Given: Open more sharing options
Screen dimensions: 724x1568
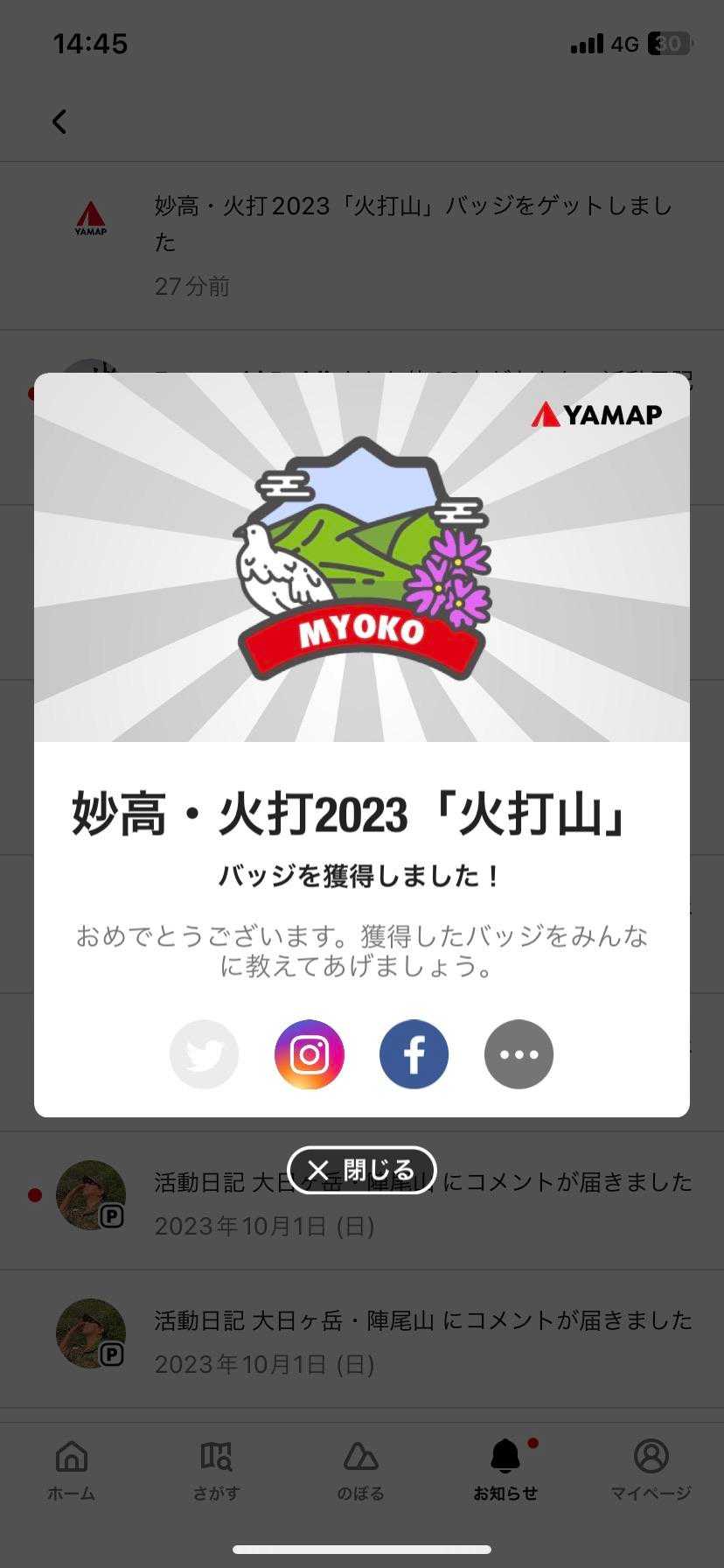Looking at the screenshot, I should click(x=519, y=1054).
